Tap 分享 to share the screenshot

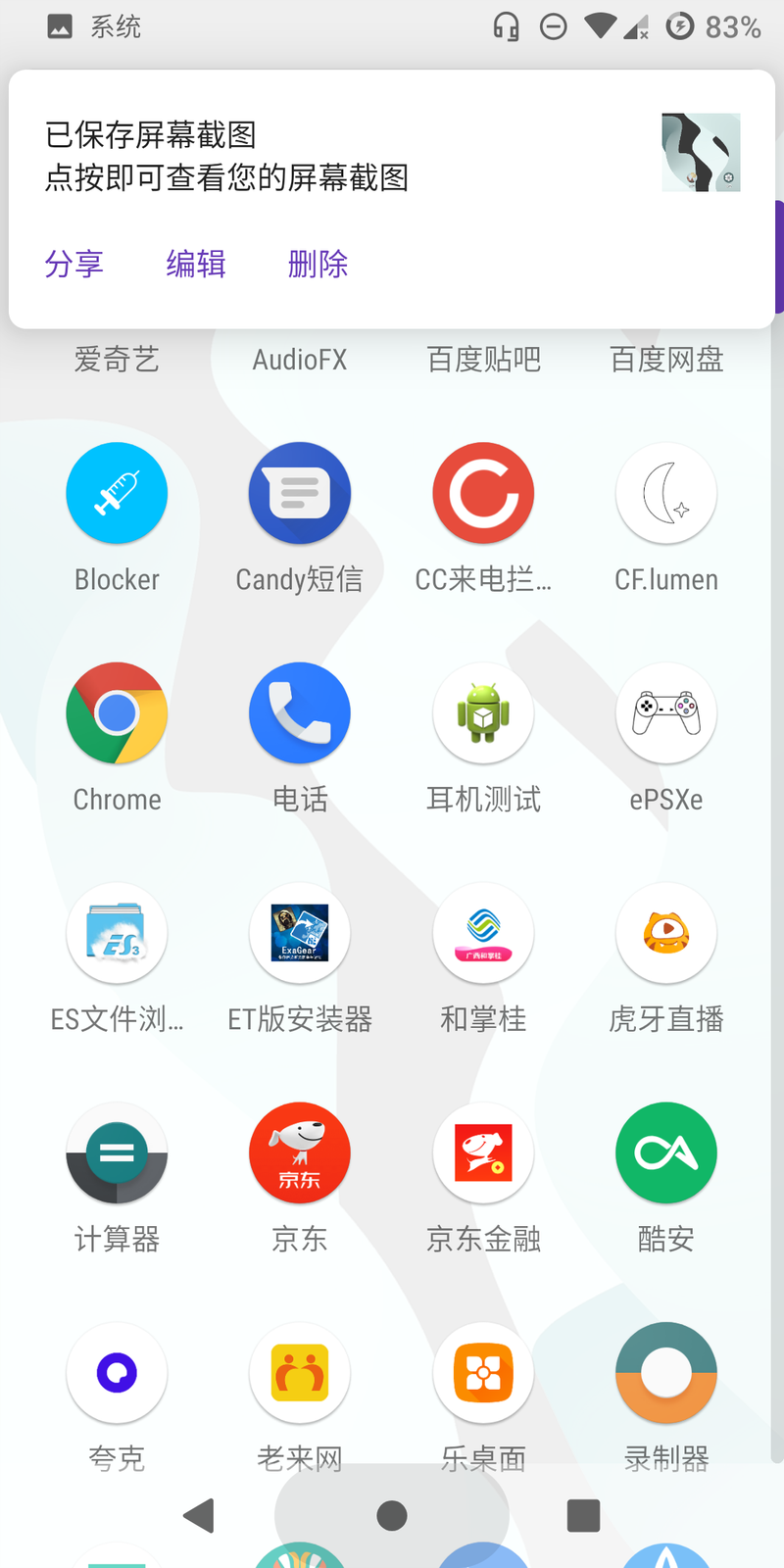(74, 264)
